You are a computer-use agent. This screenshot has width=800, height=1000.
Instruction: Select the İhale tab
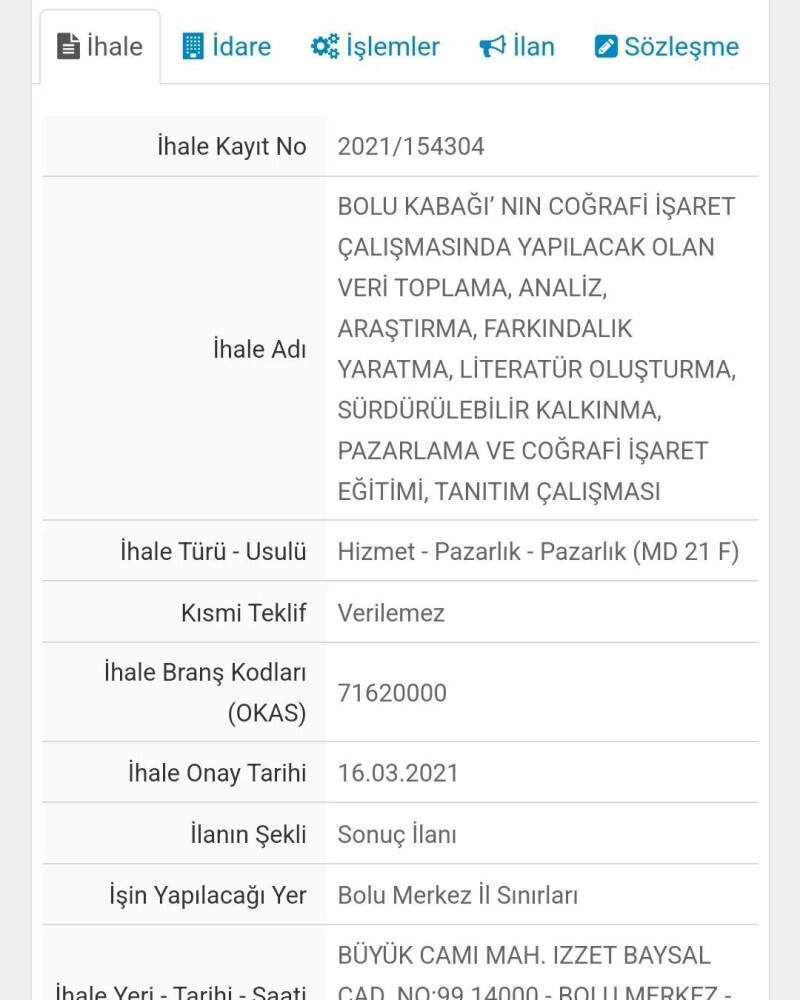pyautogui.click(x=100, y=47)
